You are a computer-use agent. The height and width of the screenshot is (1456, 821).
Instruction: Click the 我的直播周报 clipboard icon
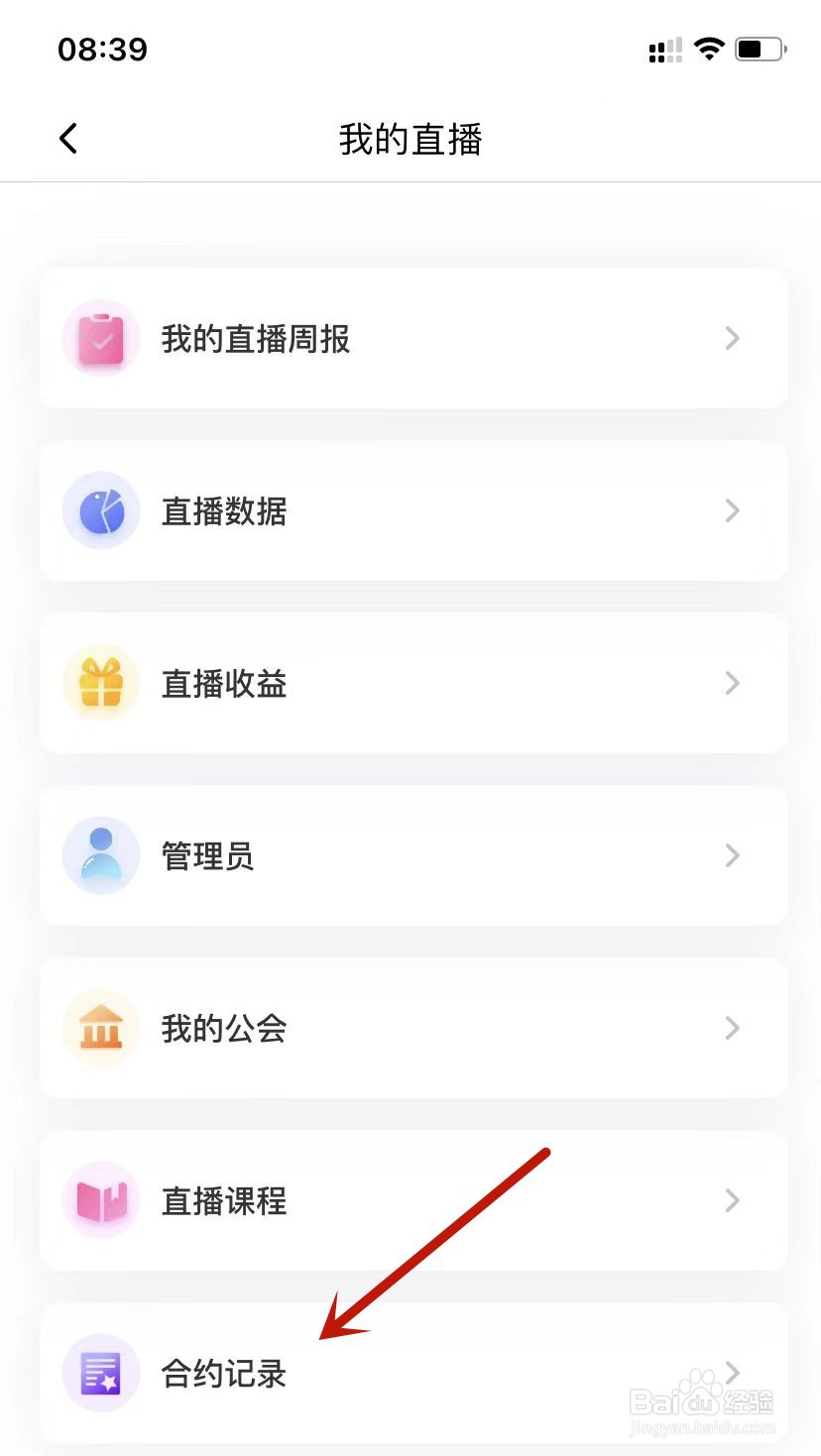click(100, 338)
